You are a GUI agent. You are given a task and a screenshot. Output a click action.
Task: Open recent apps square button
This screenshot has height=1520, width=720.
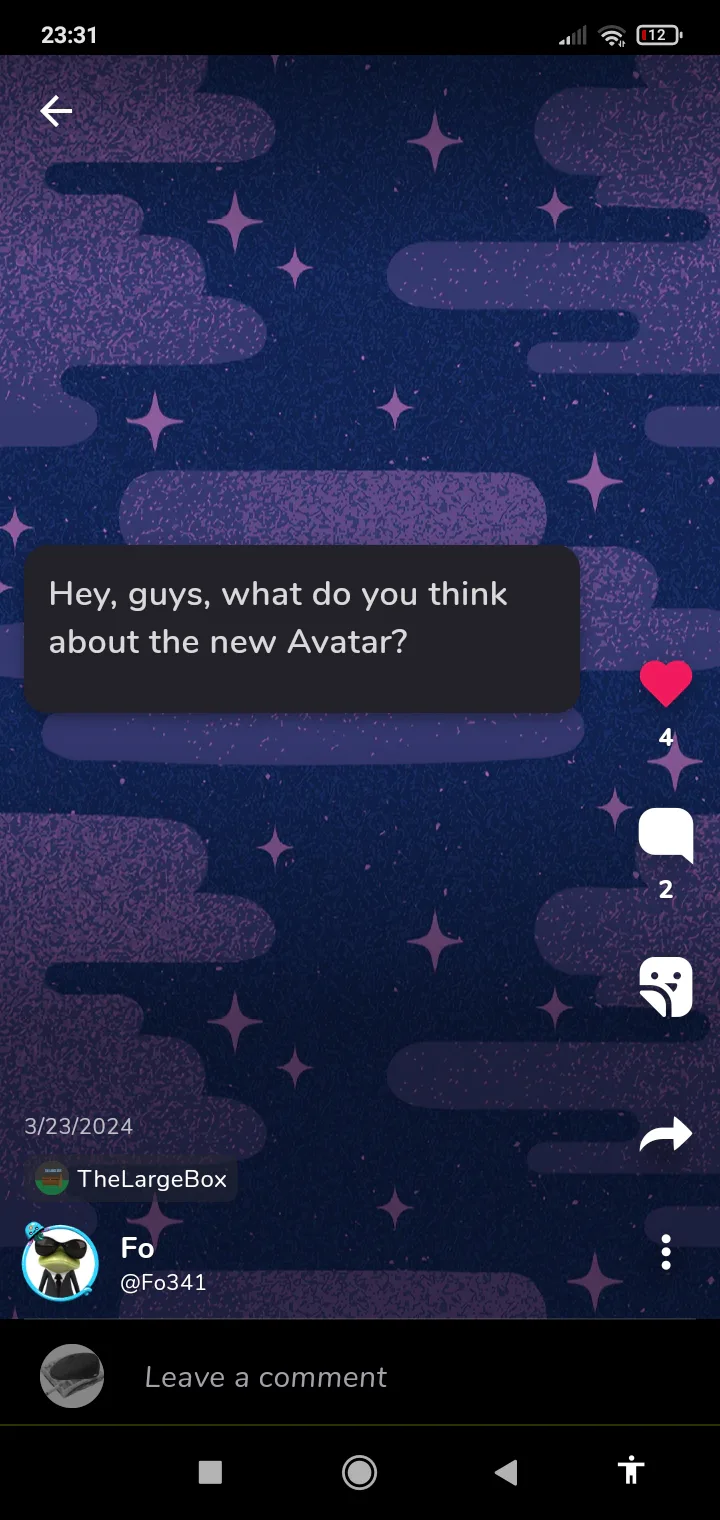(210, 1472)
